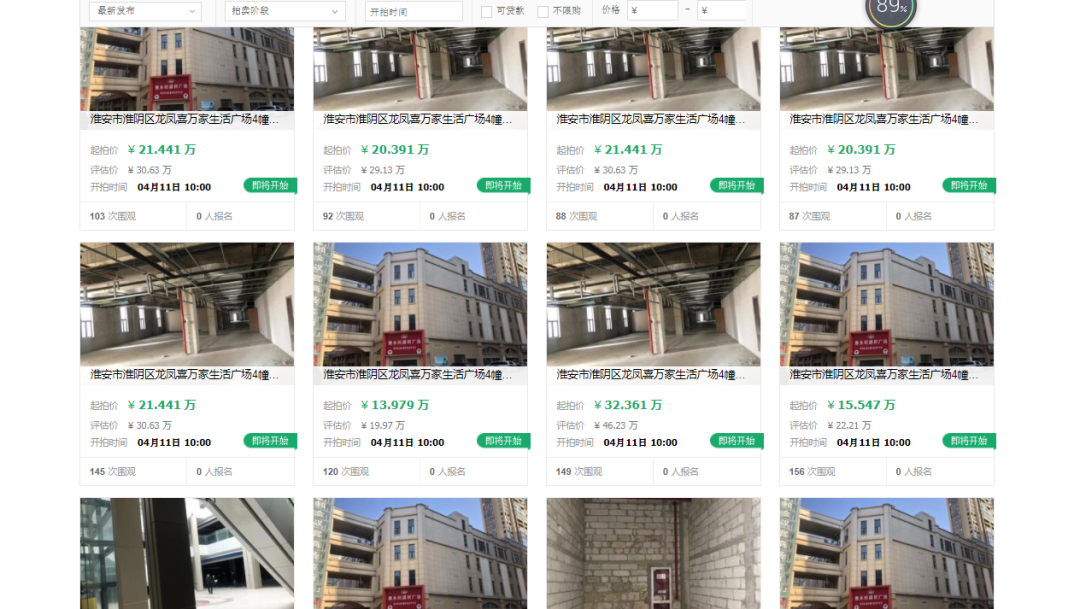Open the ¥32.361万 auction listing
The height and width of the screenshot is (609, 1080).
(653, 375)
